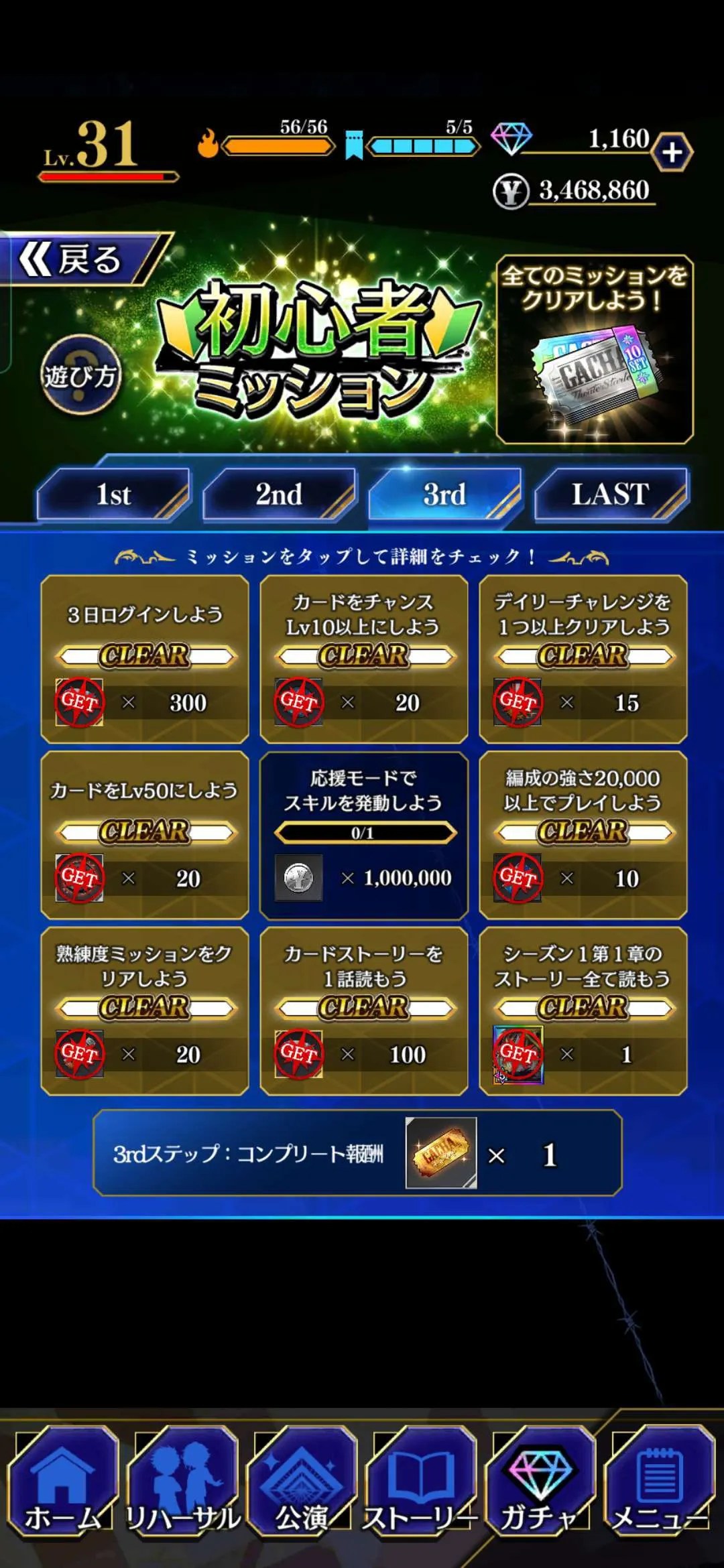View the デイリーチャレンジ mission details

[x=583, y=659]
